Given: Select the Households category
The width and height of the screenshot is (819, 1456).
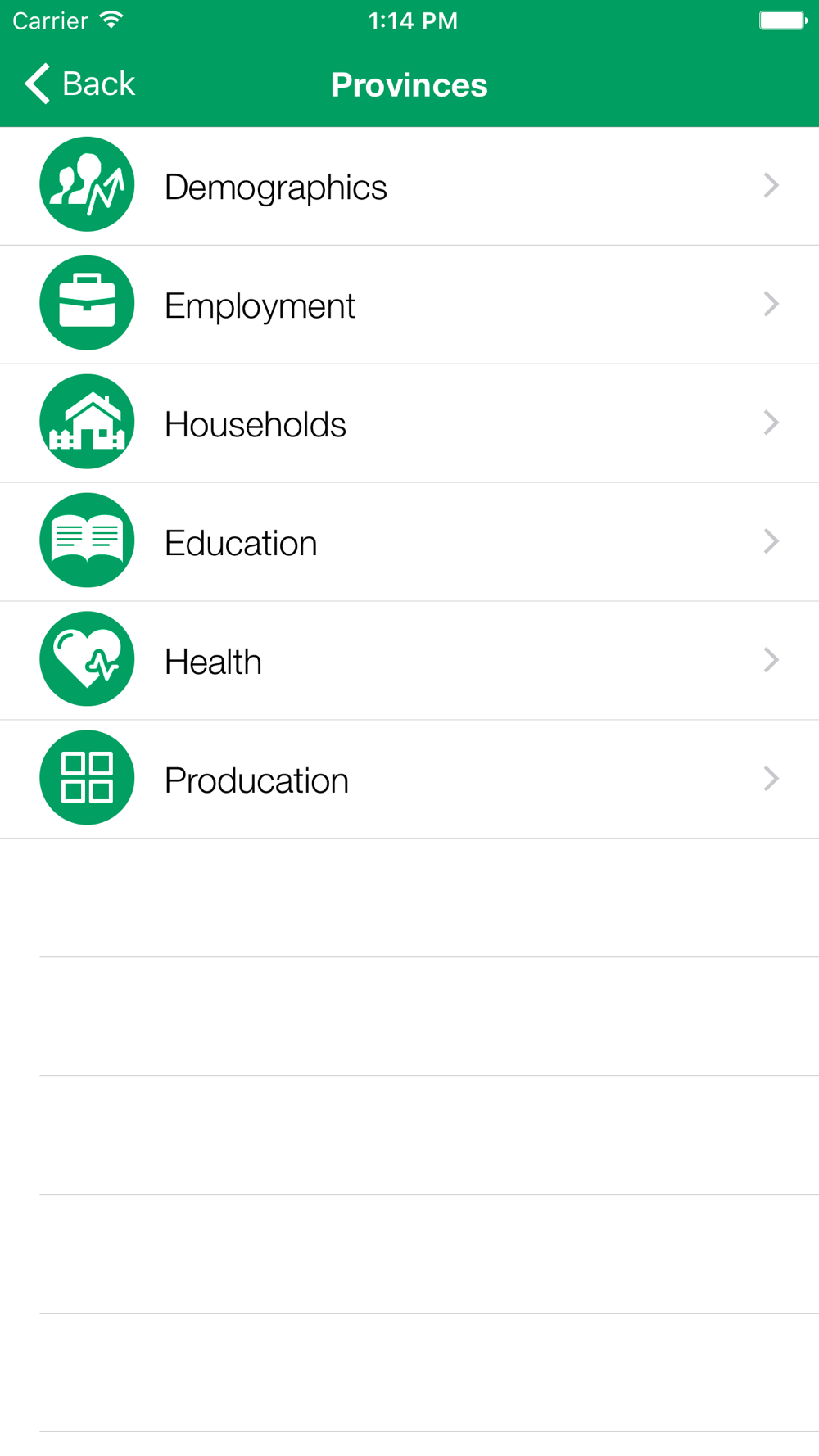Looking at the screenshot, I should [x=409, y=423].
